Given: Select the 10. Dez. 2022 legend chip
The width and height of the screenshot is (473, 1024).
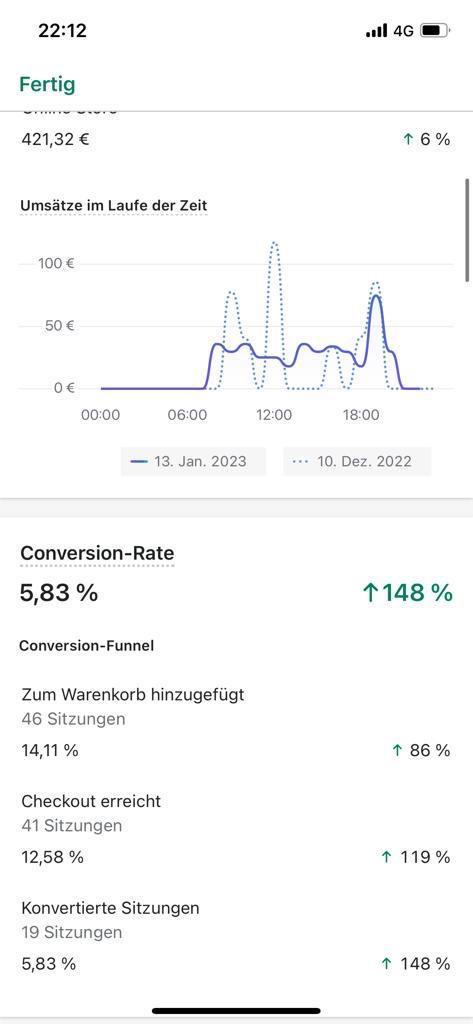Looking at the screenshot, I should 357,461.
